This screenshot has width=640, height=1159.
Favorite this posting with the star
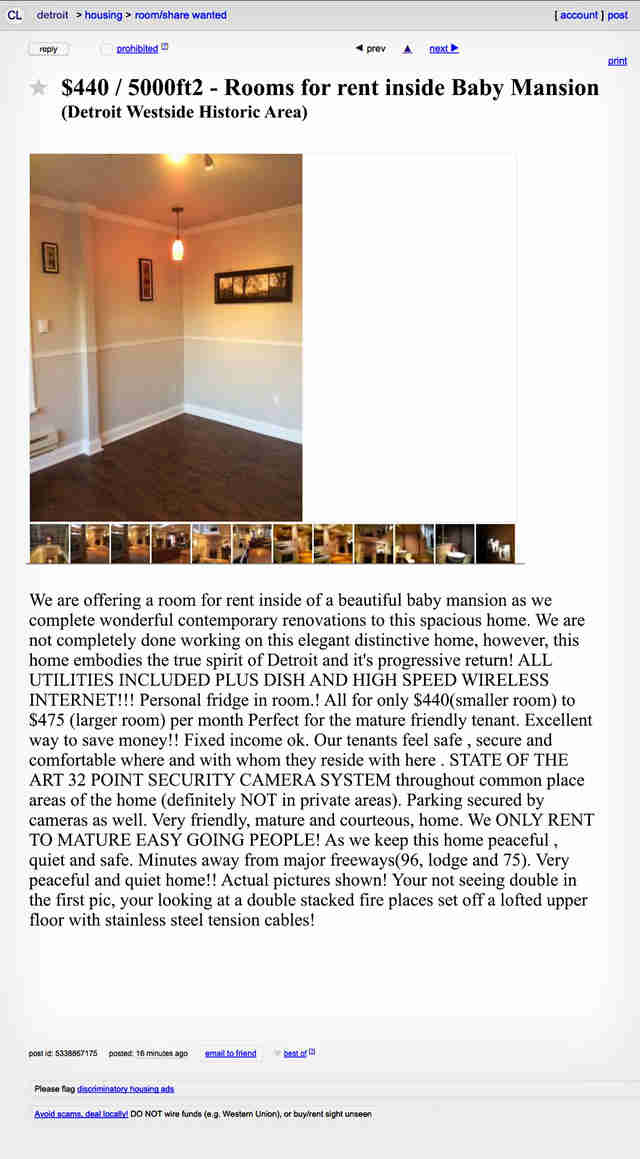[x=39, y=88]
